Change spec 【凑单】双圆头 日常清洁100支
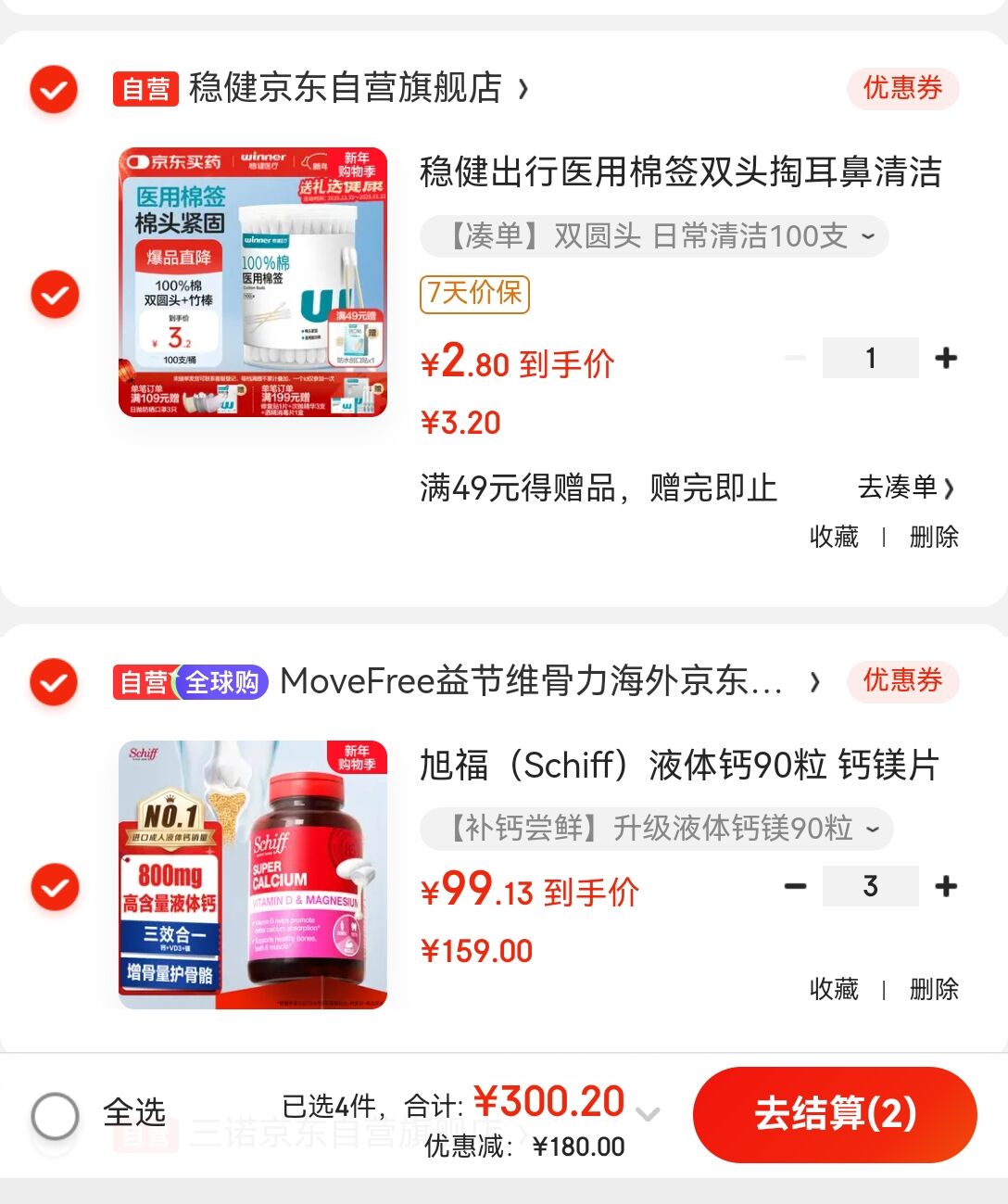The height and width of the screenshot is (1204, 1008). click(x=654, y=236)
